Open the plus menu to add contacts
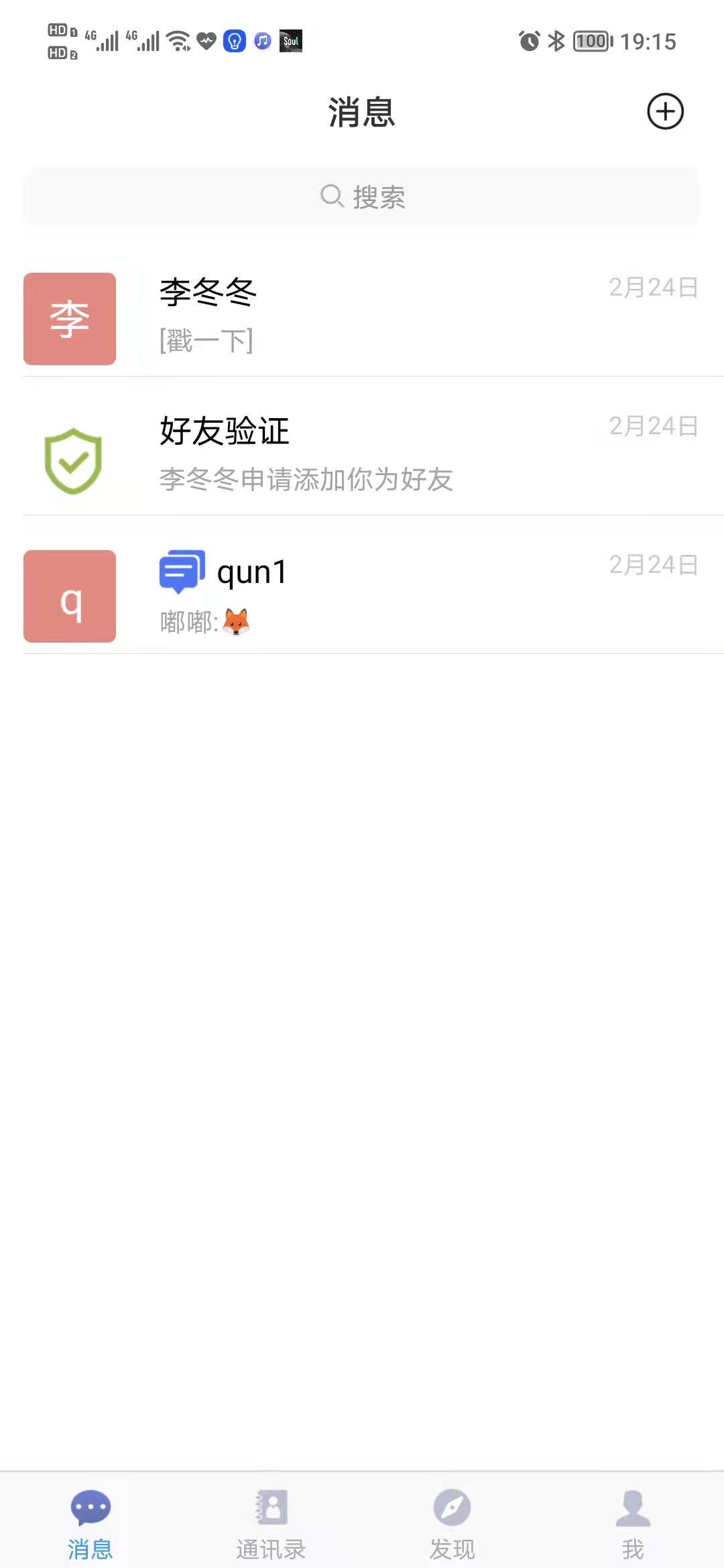Screen dimensions: 724x1568 665,113
